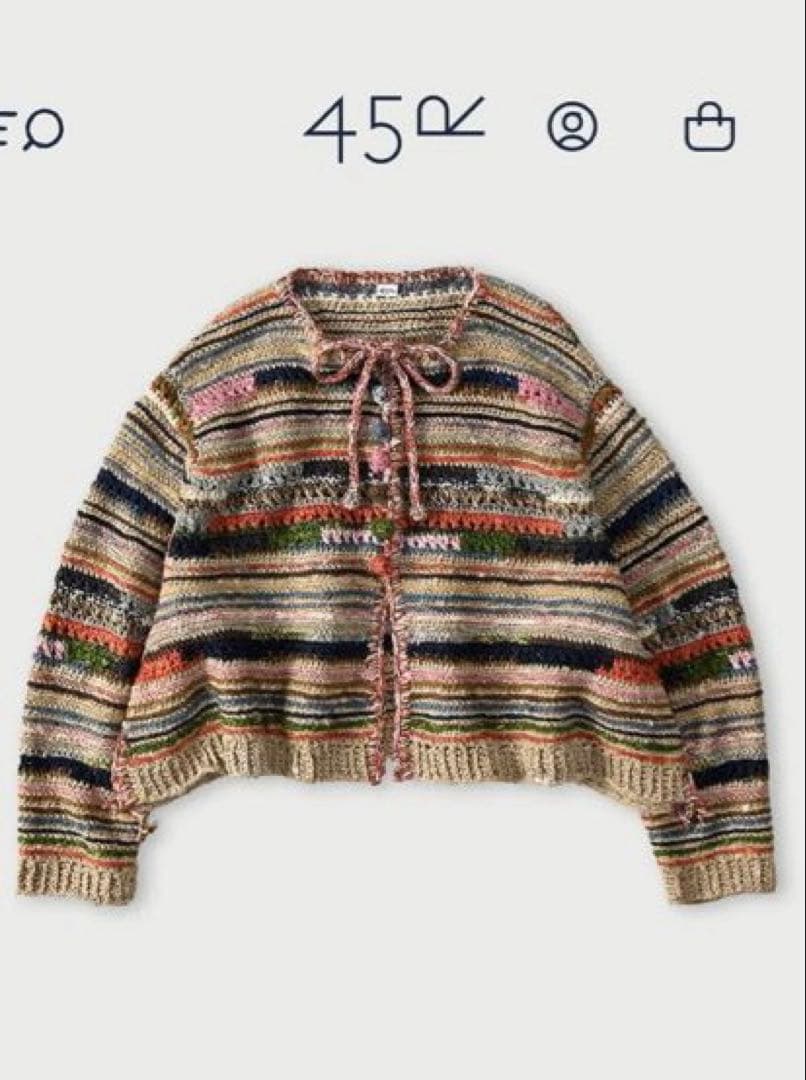Open the menu and search icon

pyautogui.click(x=32, y=129)
